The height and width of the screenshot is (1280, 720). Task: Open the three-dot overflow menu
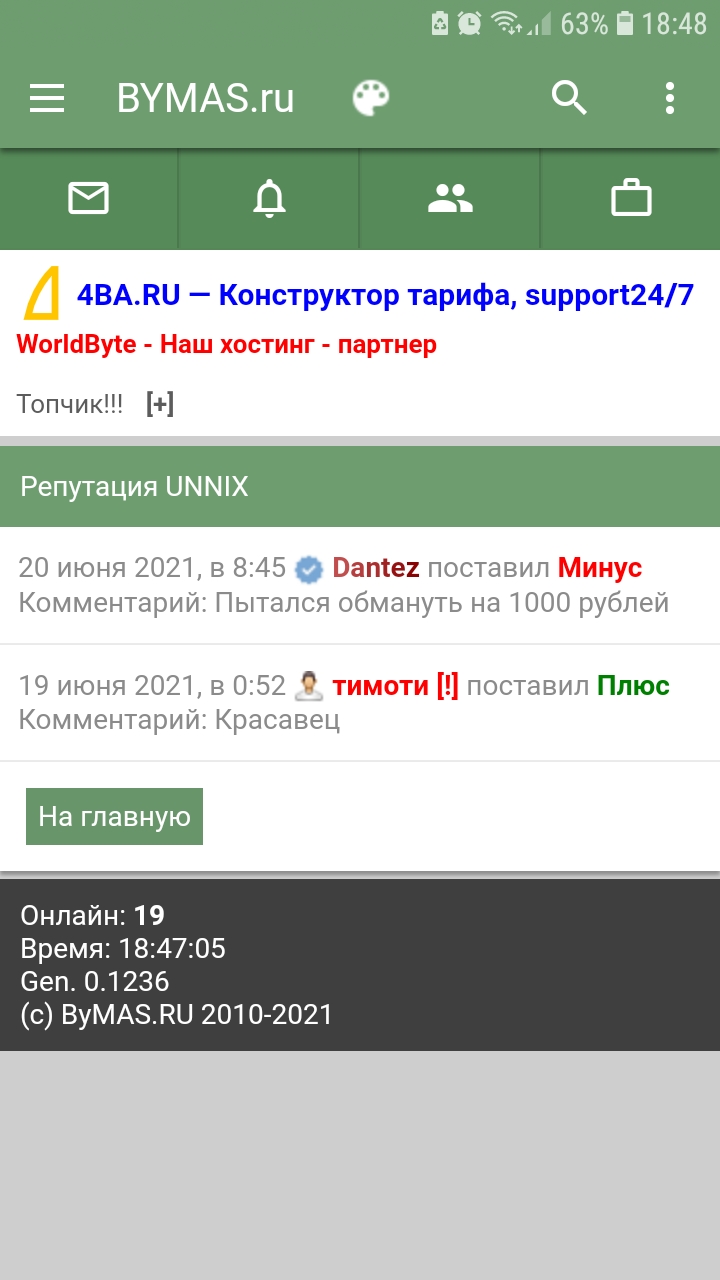[x=669, y=98]
